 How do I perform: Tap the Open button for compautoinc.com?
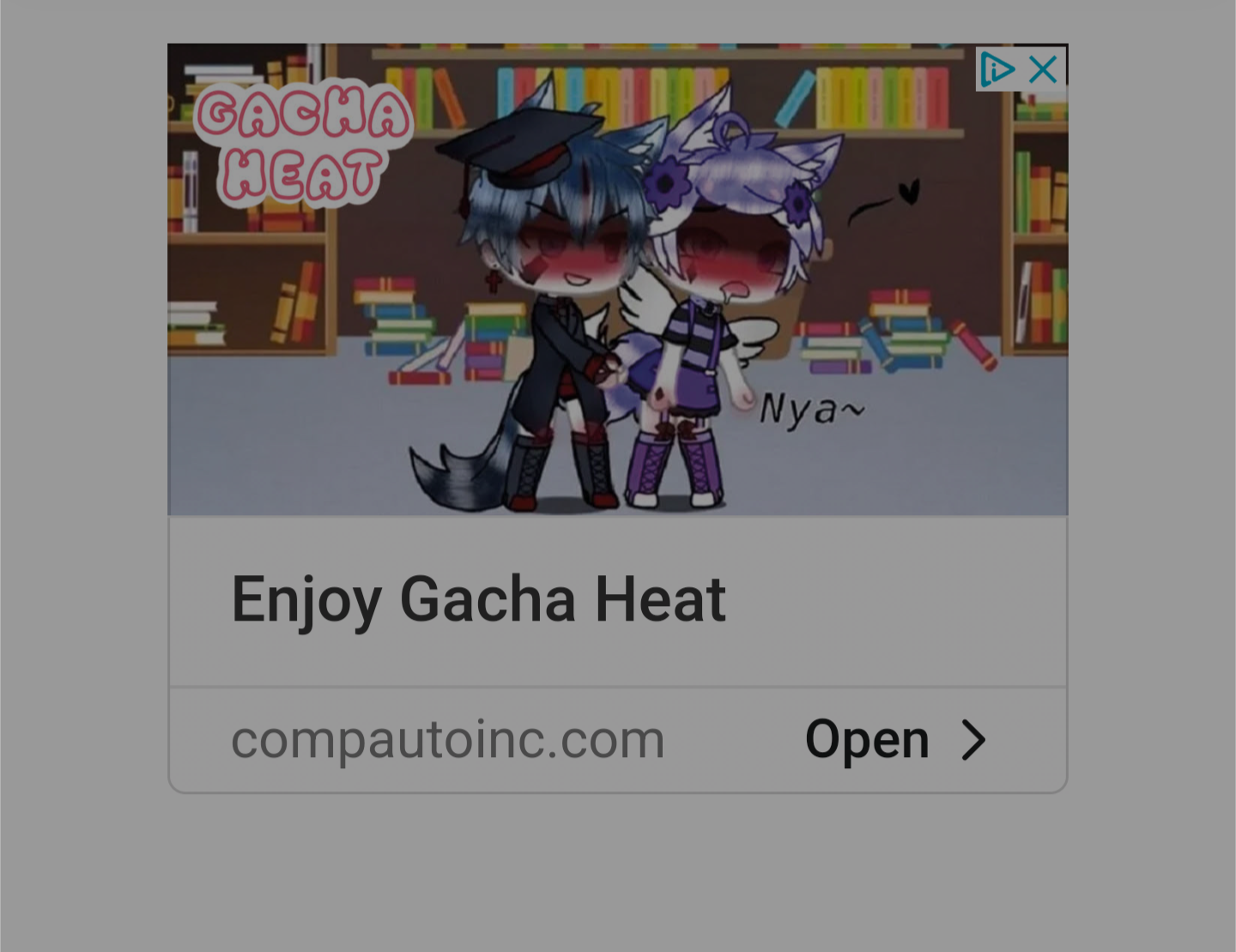click(894, 739)
